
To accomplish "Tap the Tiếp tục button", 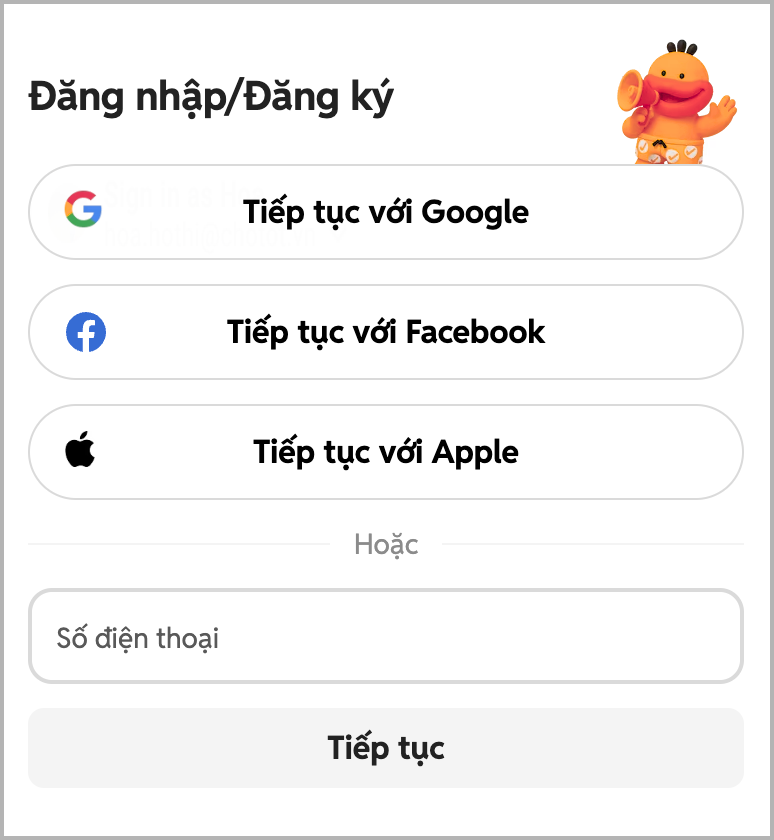I will point(386,748).
